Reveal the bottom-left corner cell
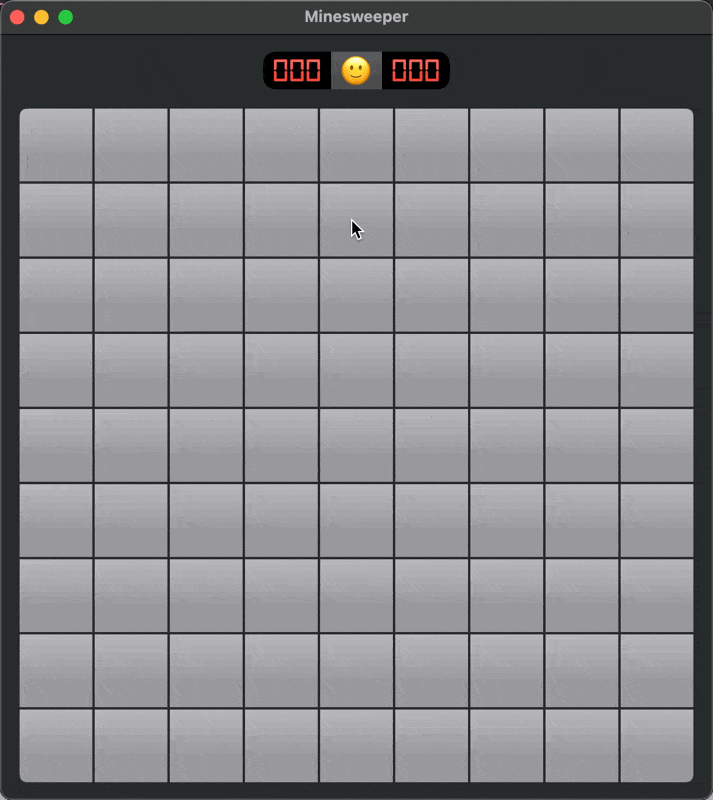Image resolution: width=713 pixels, height=800 pixels. coord(56,745)
